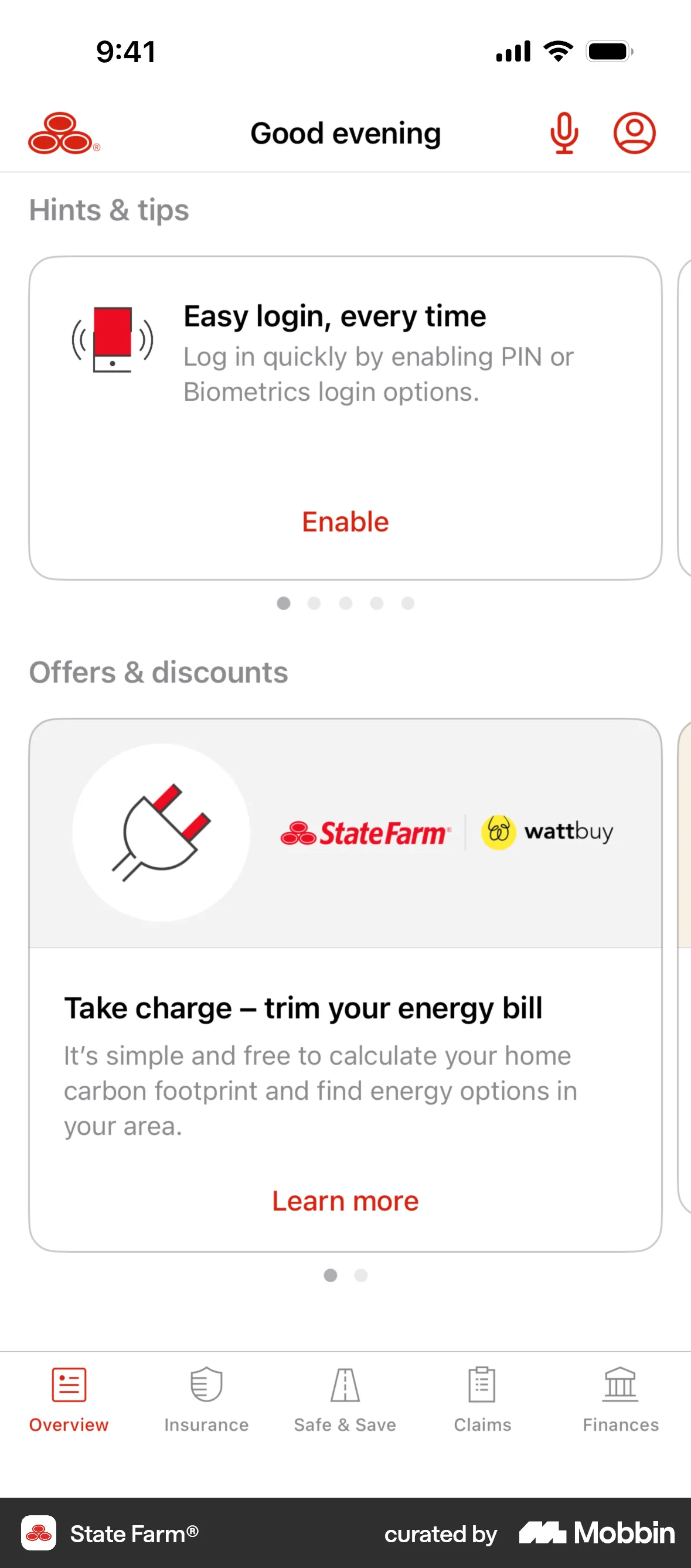
Task: Select the second Hints & tips page dot
Action: click(315, 603)
